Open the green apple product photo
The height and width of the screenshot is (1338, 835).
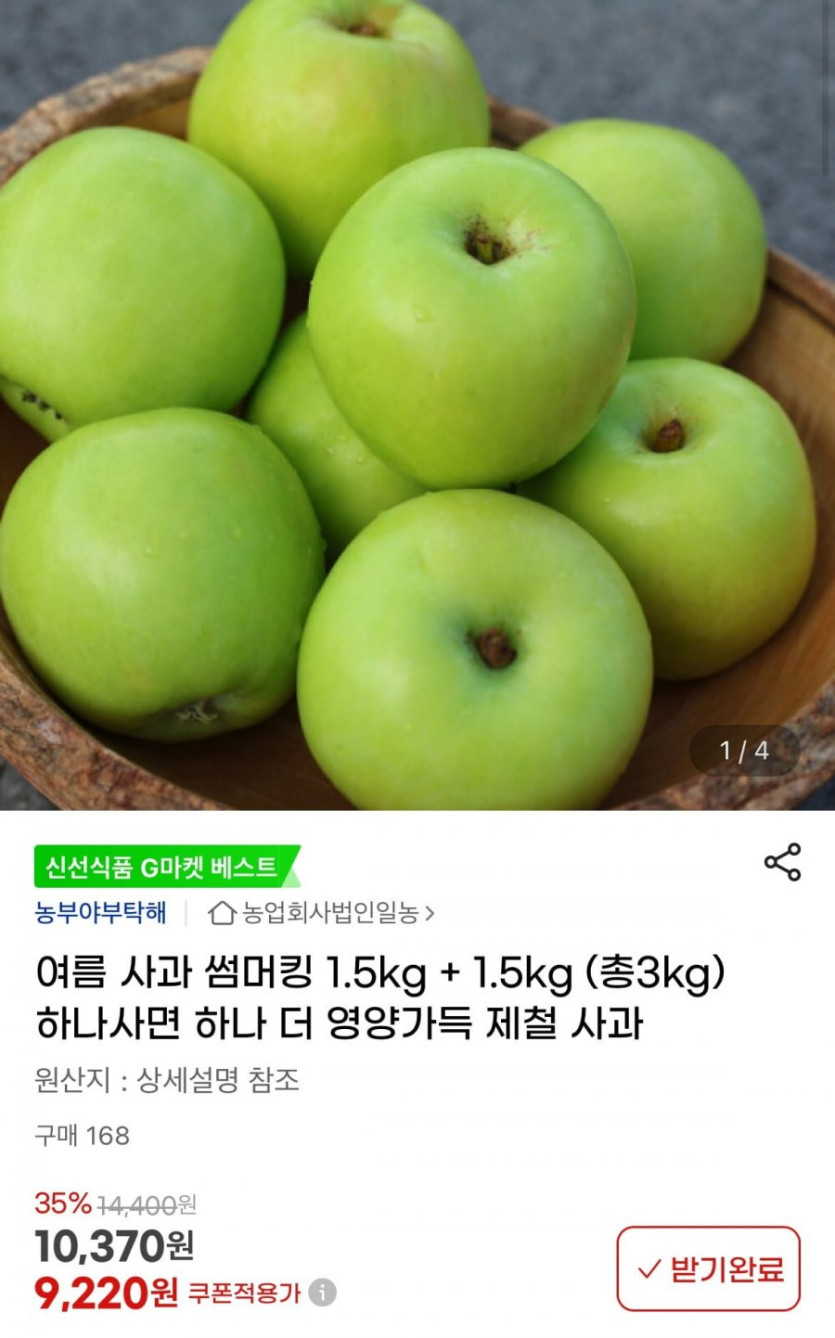tap(417, 405)
